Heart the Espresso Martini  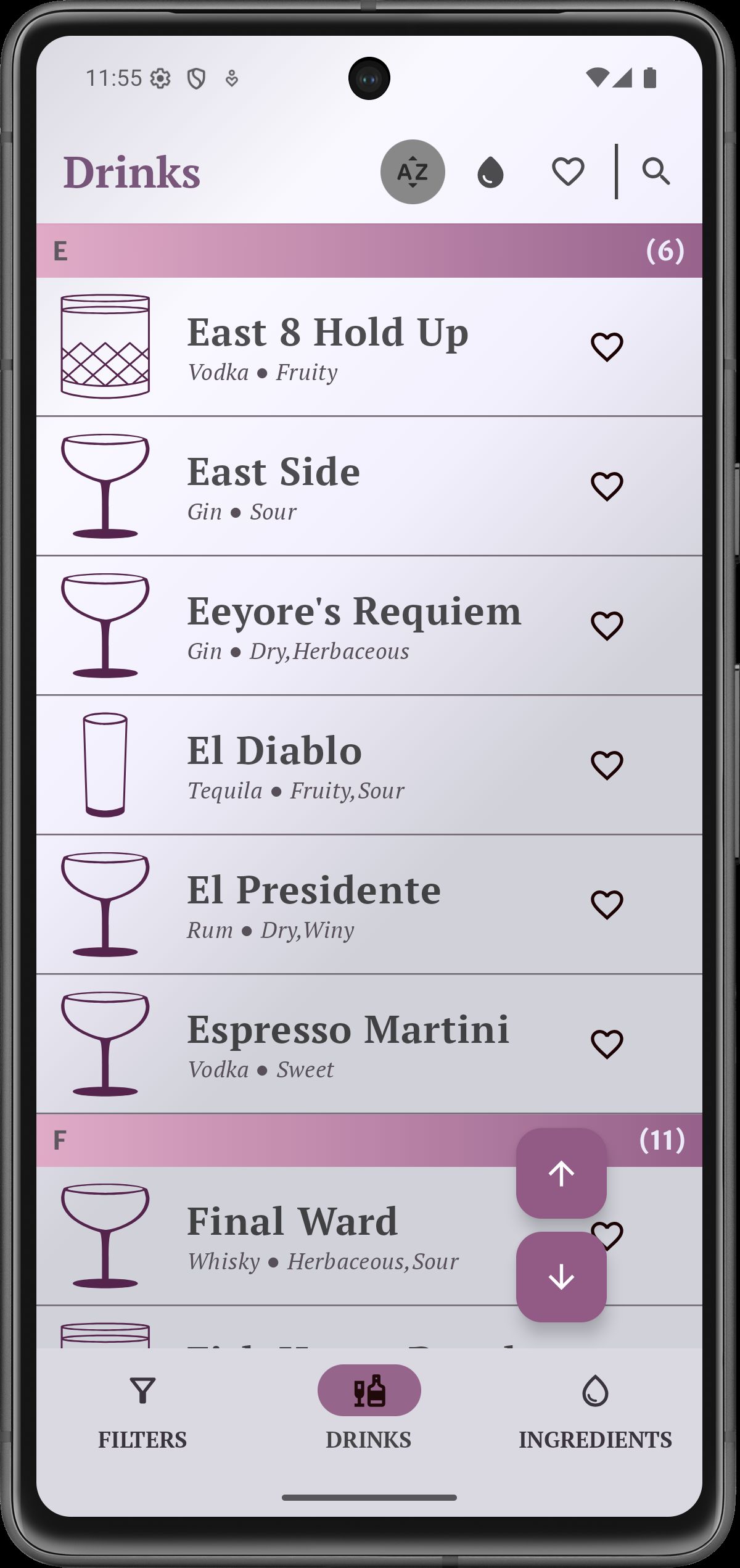pos(607,1044)
